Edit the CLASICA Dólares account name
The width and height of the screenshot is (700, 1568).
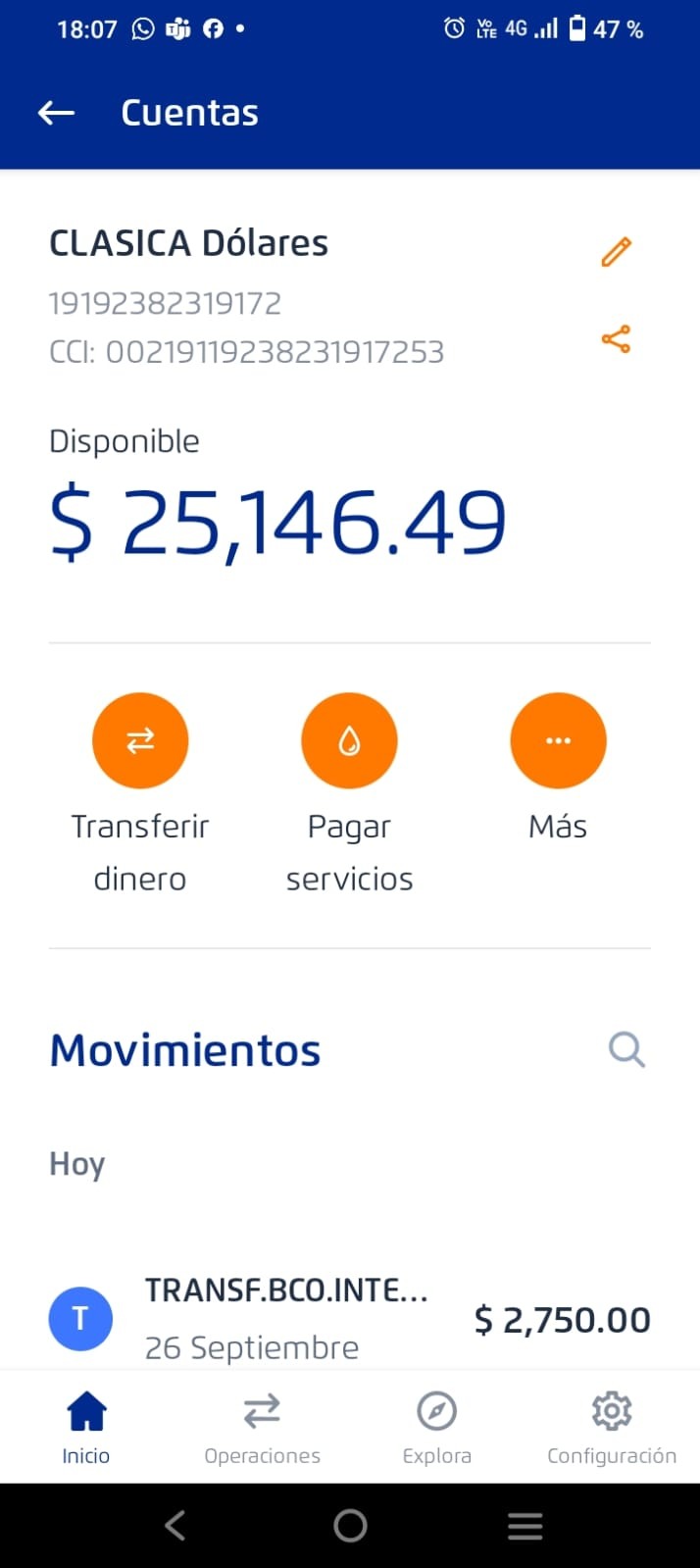[616, 252]
